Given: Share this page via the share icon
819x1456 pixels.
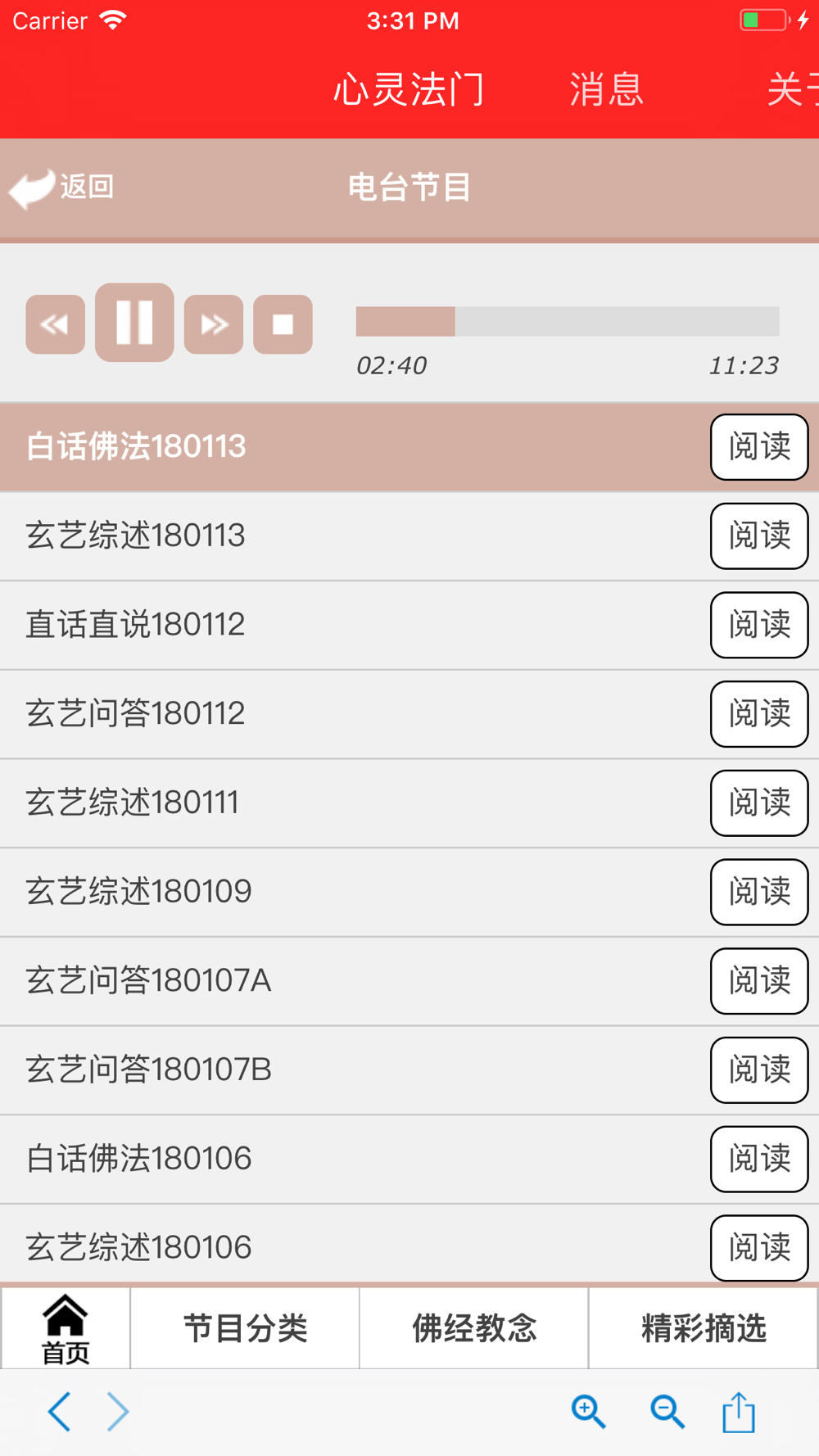Looking at the screenshot, I should click(739, 1412).
